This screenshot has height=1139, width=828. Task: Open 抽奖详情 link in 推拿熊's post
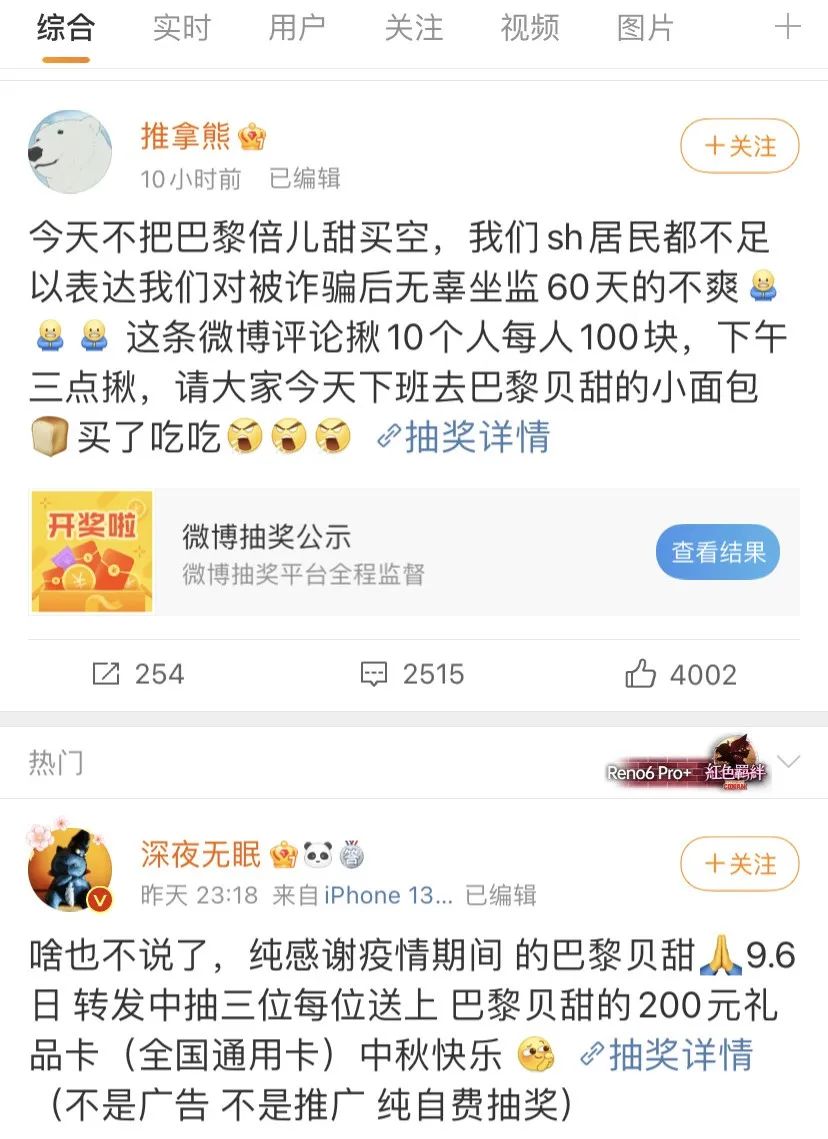coord(463,437)
